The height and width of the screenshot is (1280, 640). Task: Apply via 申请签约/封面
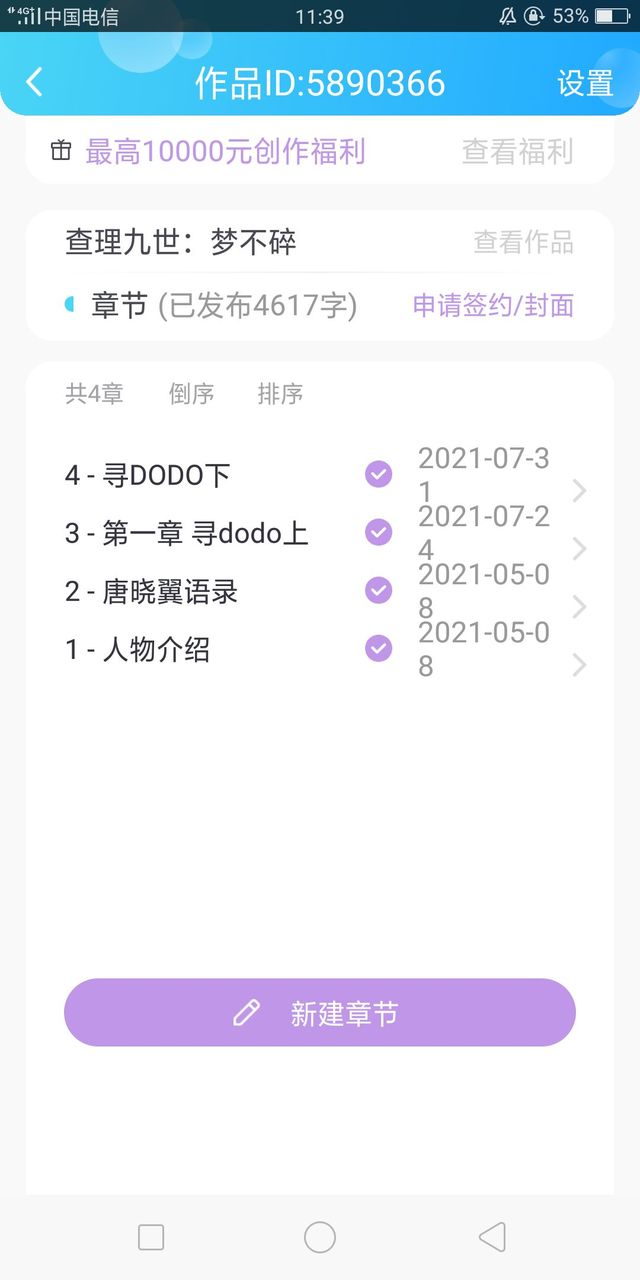[493, 306]
